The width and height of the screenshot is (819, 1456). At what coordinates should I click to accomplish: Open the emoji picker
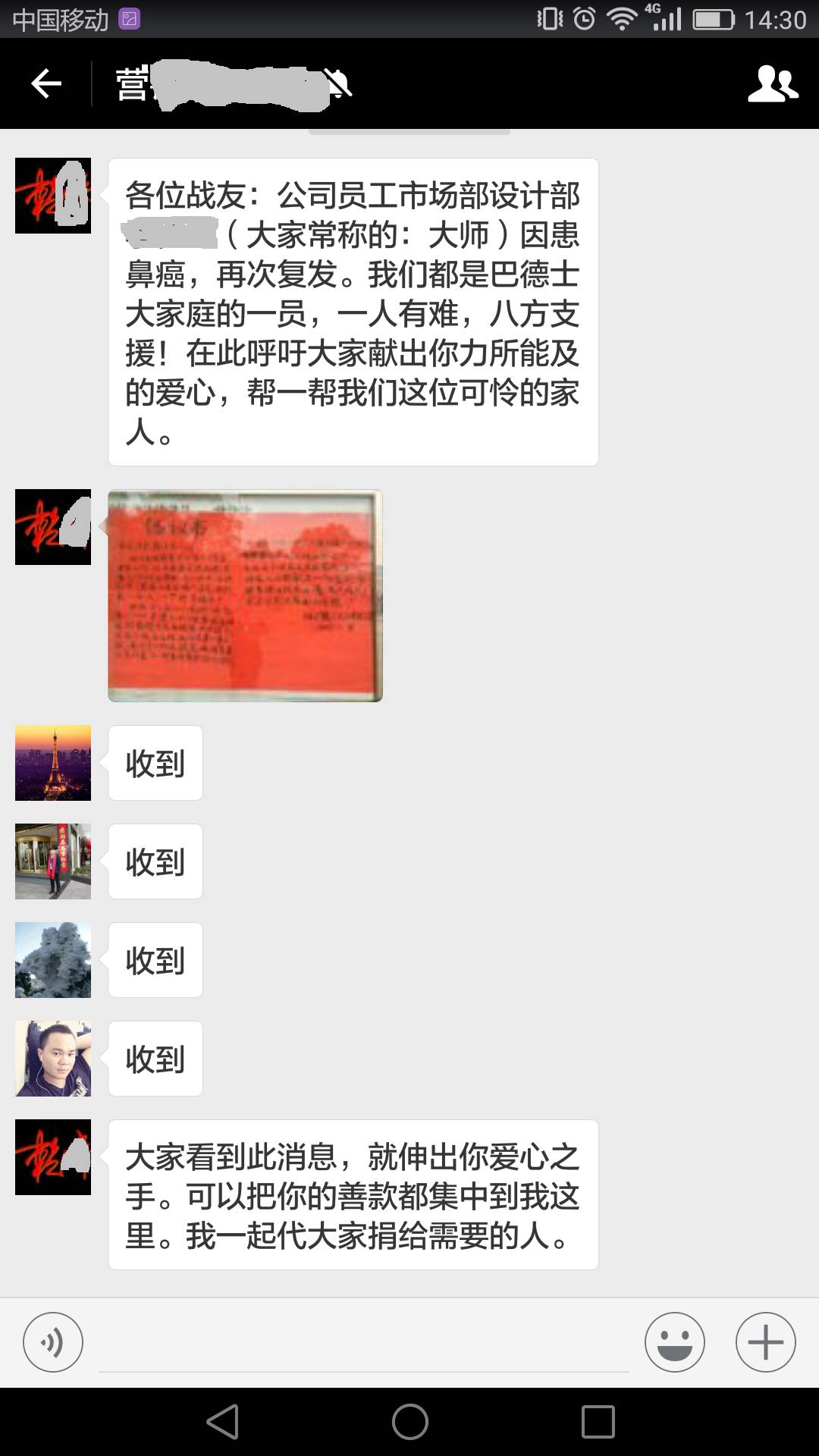tap(675, 1342)
